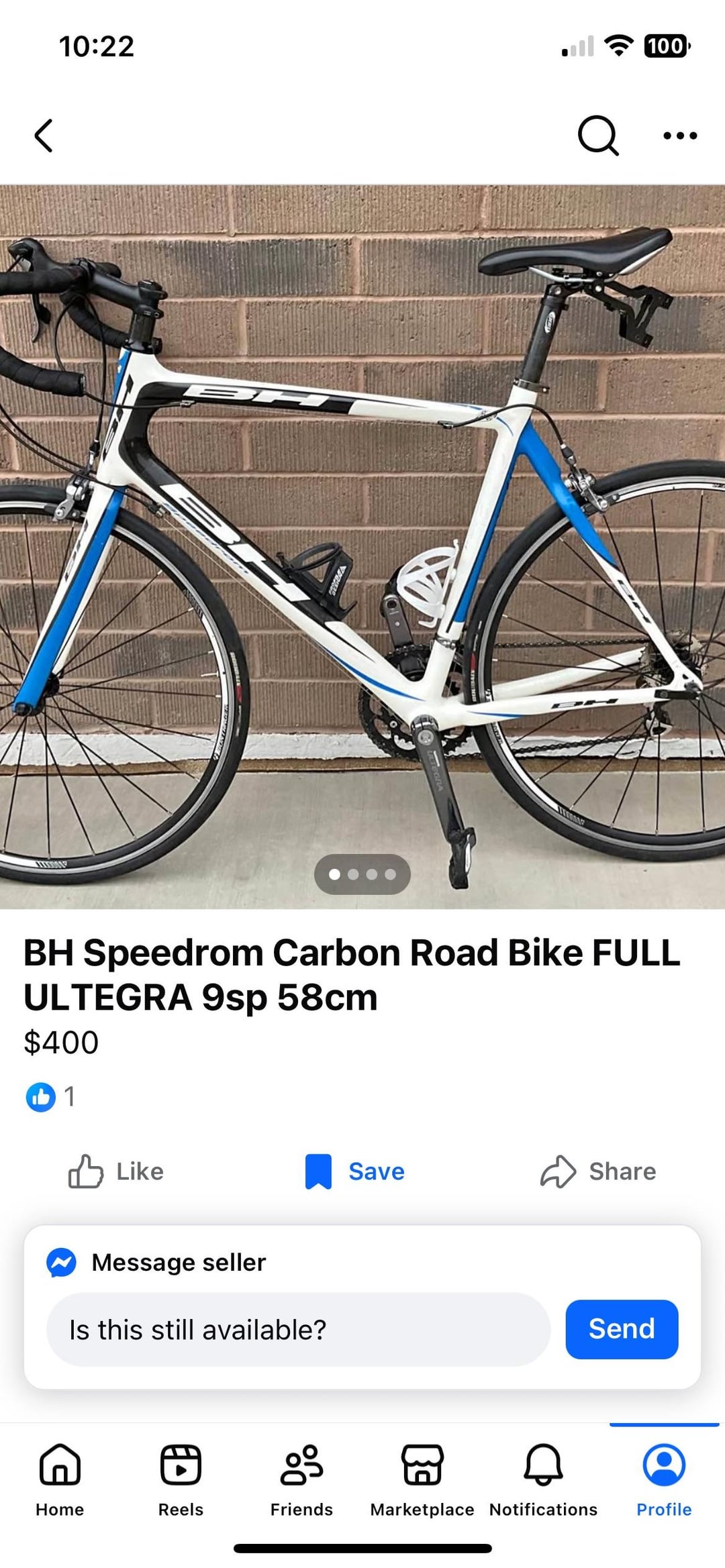Like this bike listing

(x=116, y=1171)
